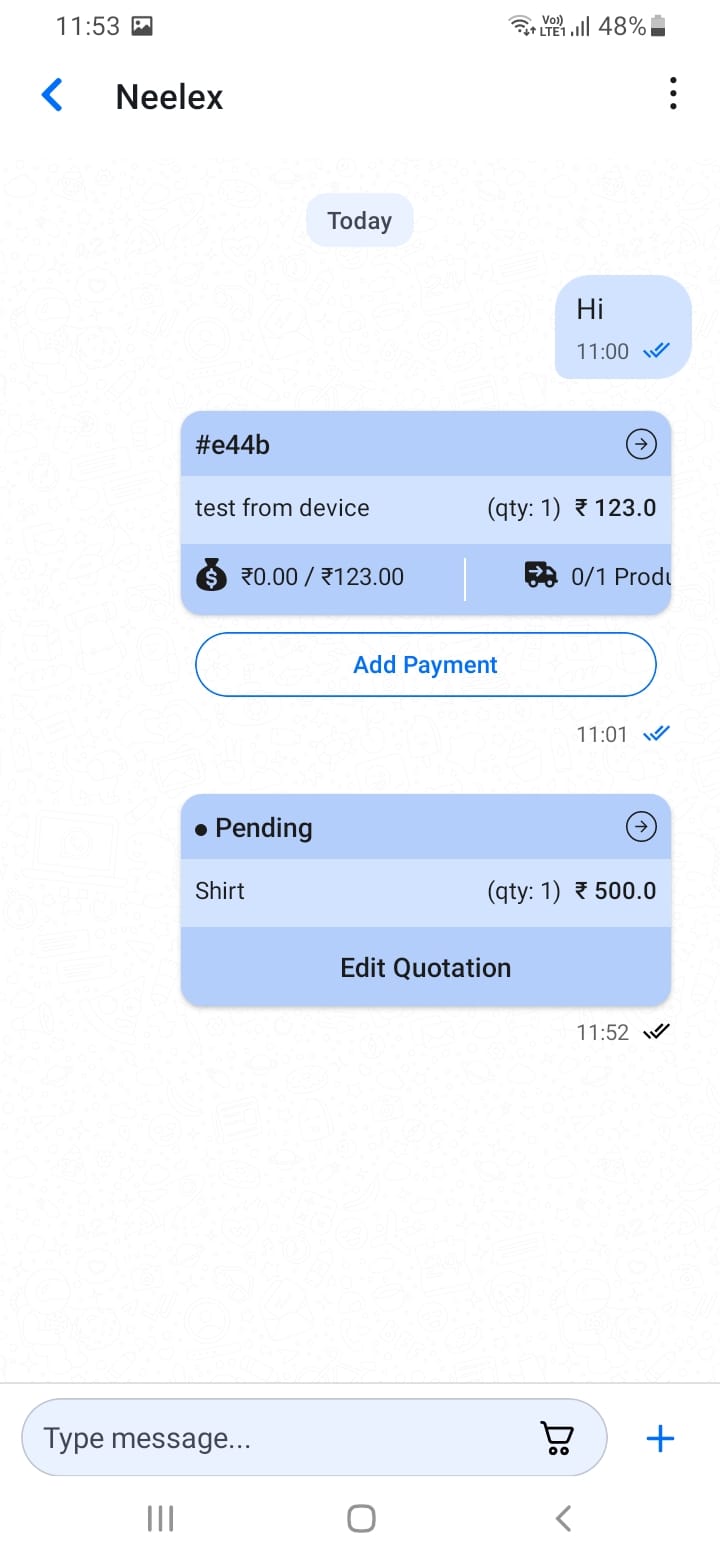The image size is (720, 1560).
Task: Open the three-dot overflow menu
Action: point(673,94)
